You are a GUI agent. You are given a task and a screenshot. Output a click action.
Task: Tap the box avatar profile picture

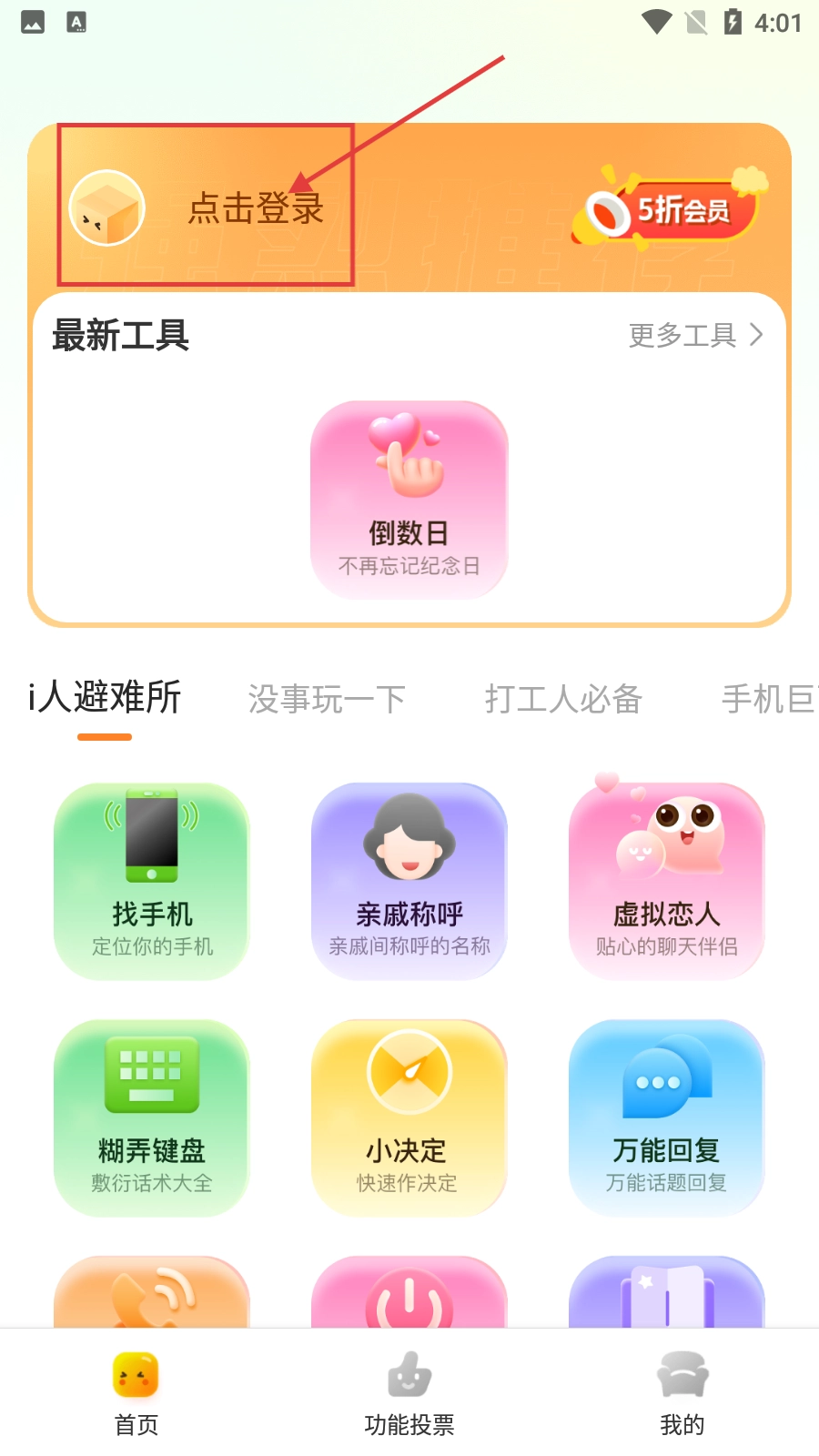[x=107, y=208]
